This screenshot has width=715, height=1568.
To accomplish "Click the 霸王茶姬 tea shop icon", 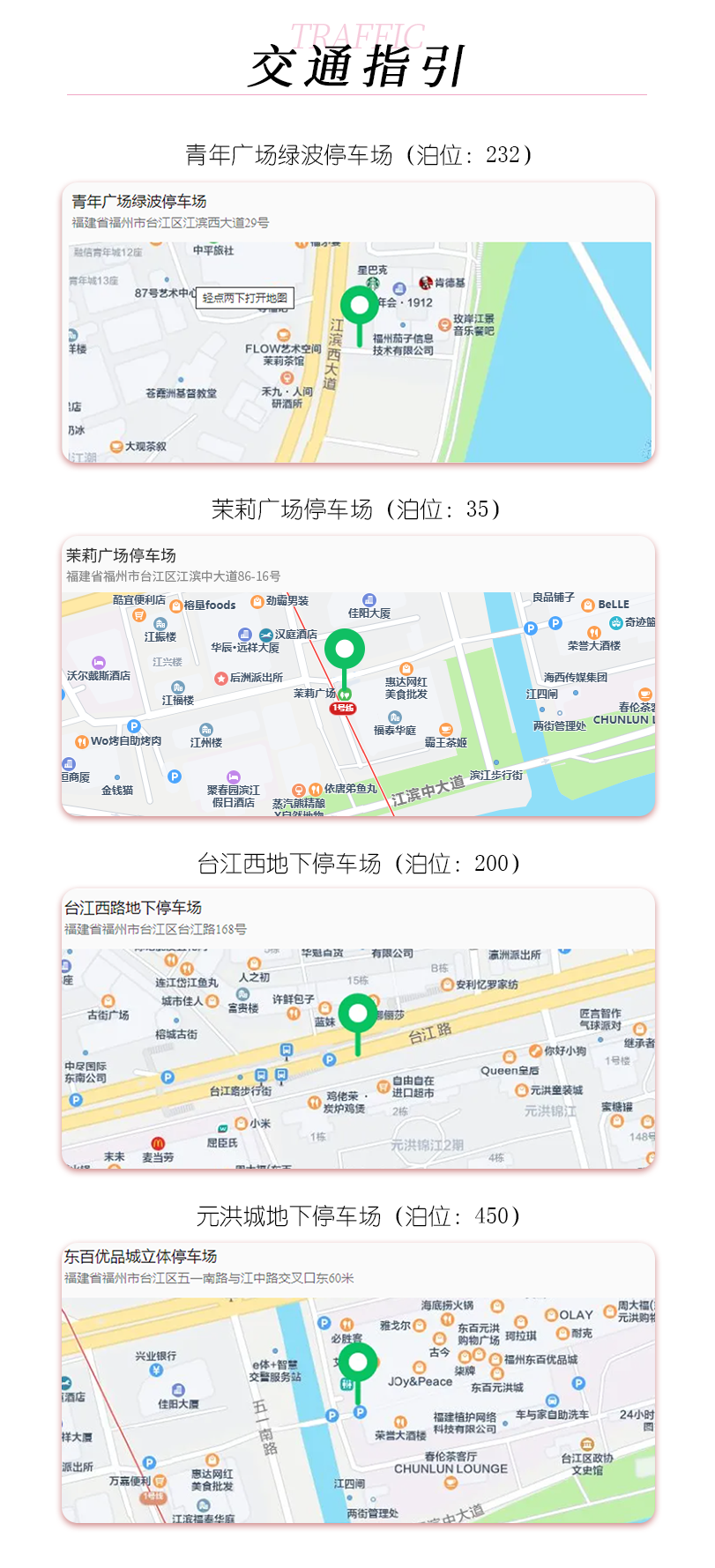I will click(x=445, y=729).
